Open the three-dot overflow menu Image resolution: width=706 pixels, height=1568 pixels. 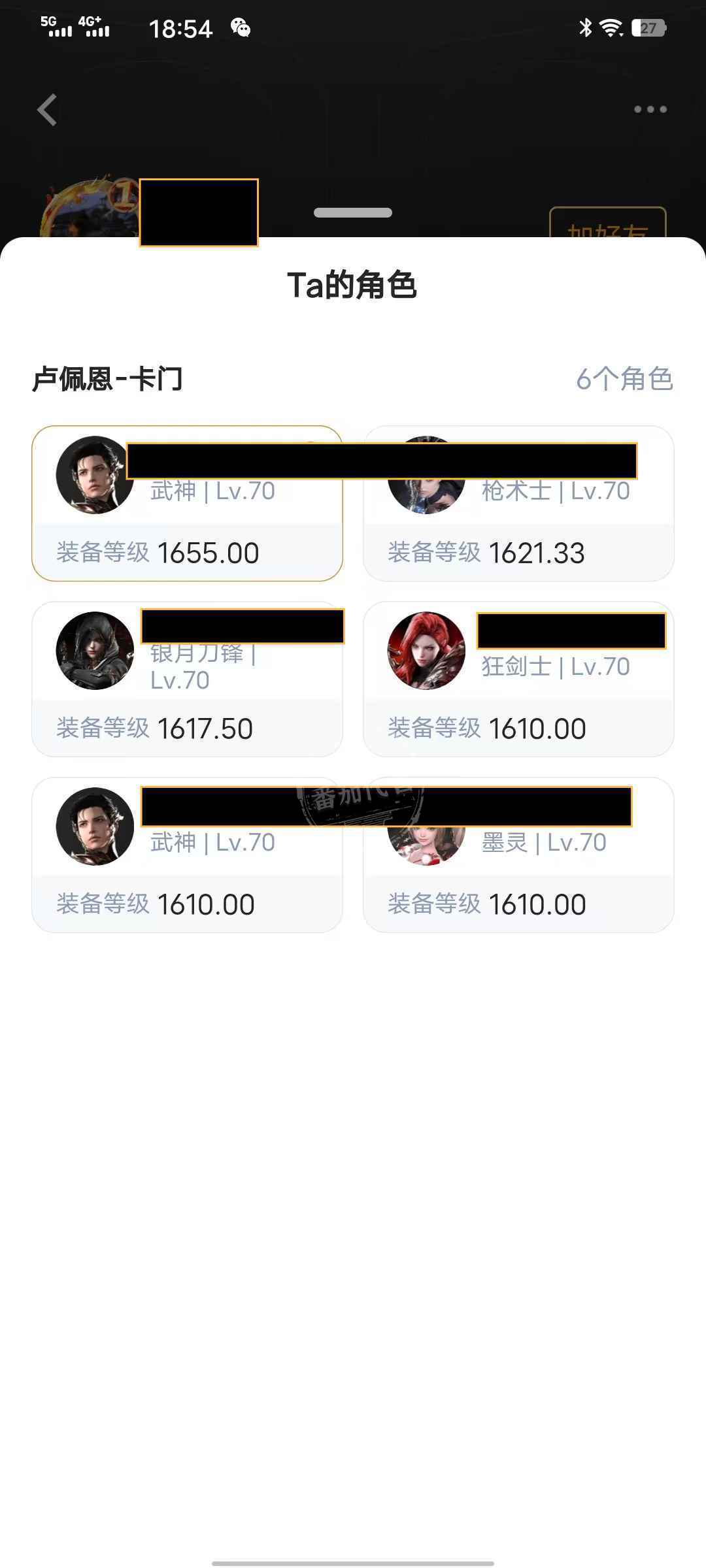coord(650,110)
